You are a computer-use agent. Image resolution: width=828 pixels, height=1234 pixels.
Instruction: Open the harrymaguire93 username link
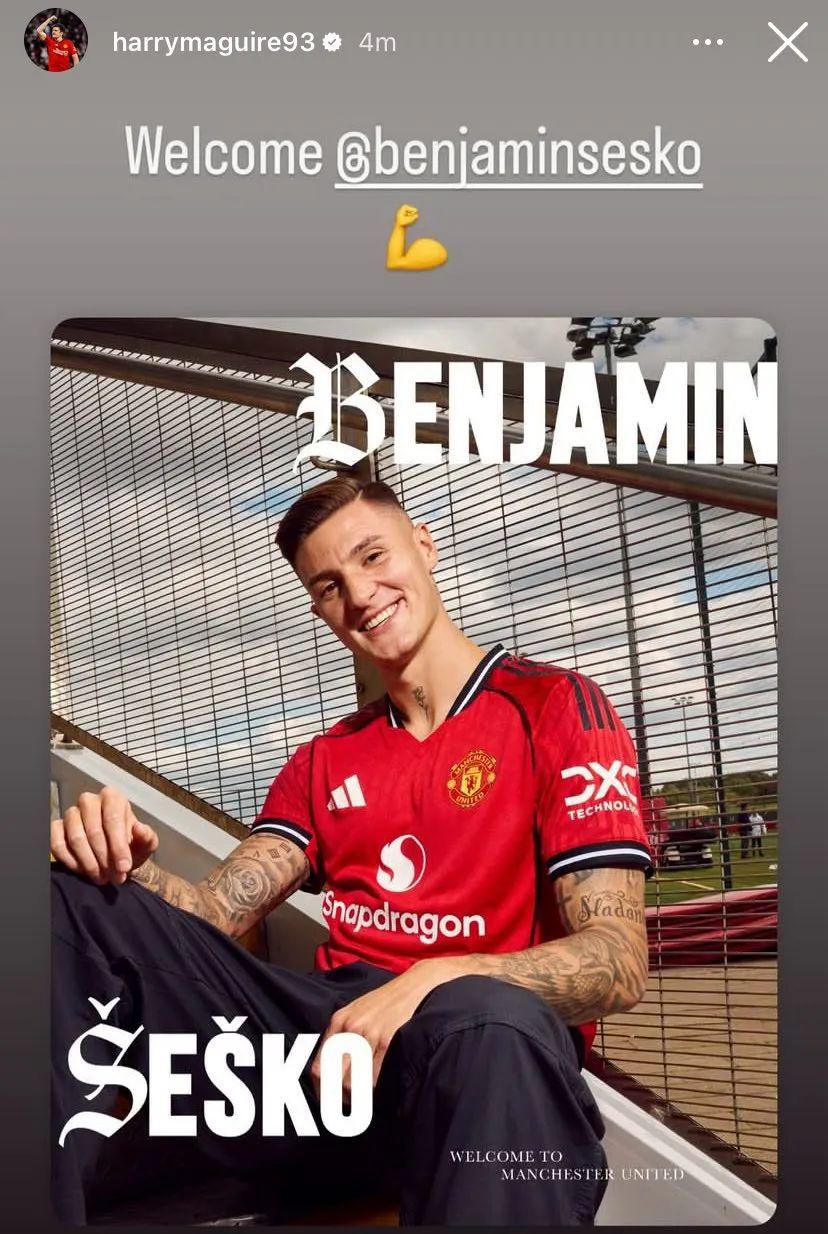coord(213,42)
